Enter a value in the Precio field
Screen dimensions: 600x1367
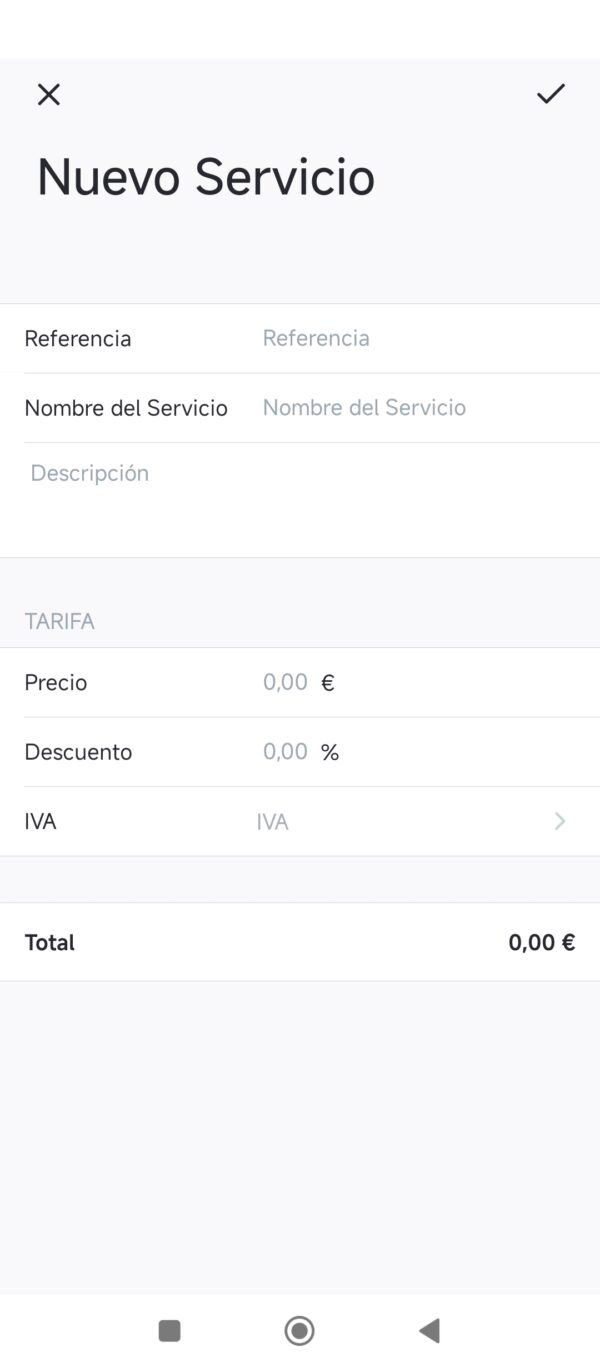[286, 683]
